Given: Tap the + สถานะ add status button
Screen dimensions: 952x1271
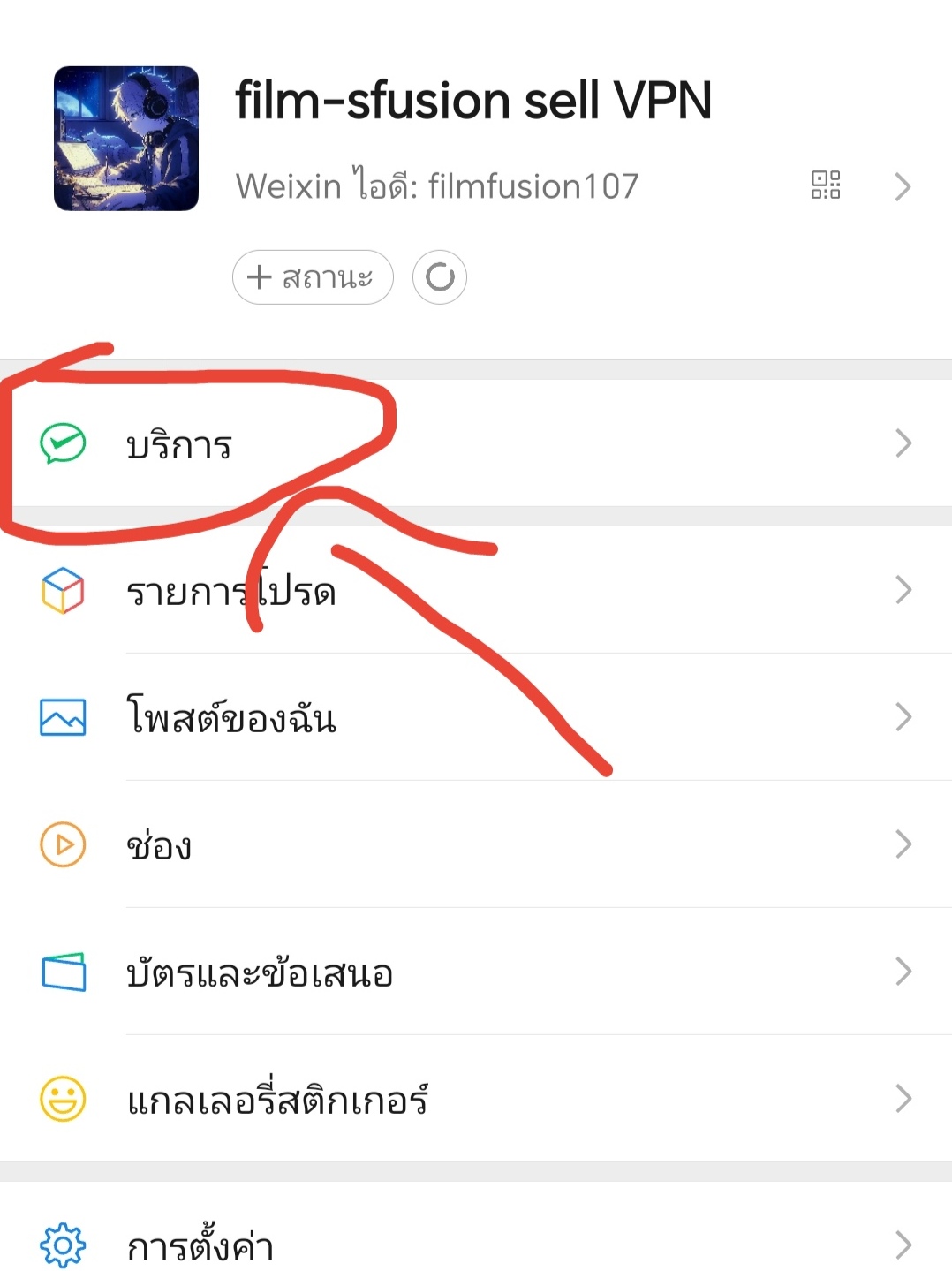Looking at the screenshot, I should (x=313, y=277).
